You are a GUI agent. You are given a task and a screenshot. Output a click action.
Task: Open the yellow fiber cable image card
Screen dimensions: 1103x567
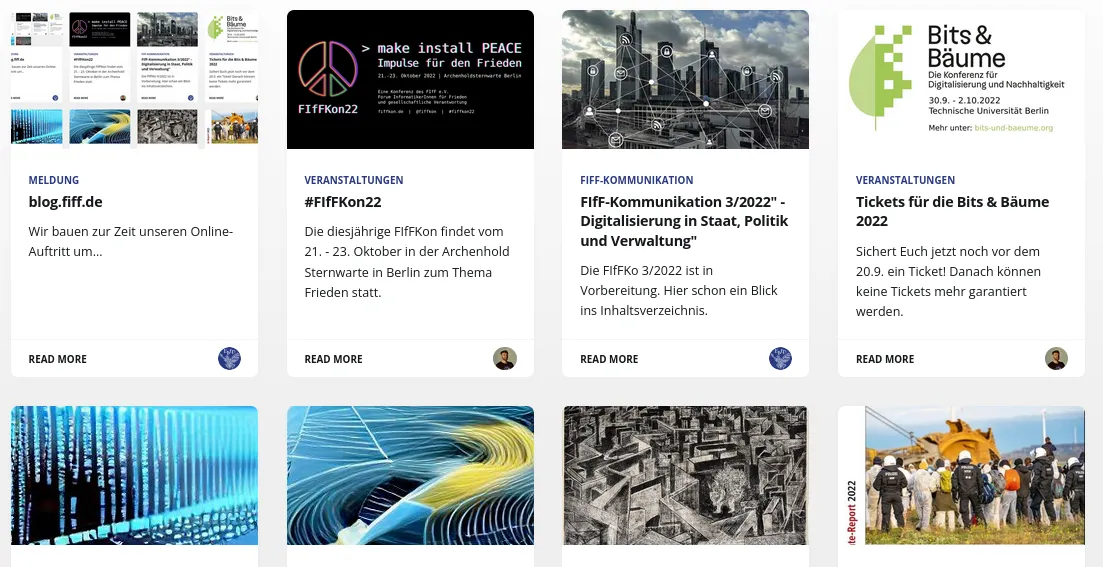[x=410, y=475]
